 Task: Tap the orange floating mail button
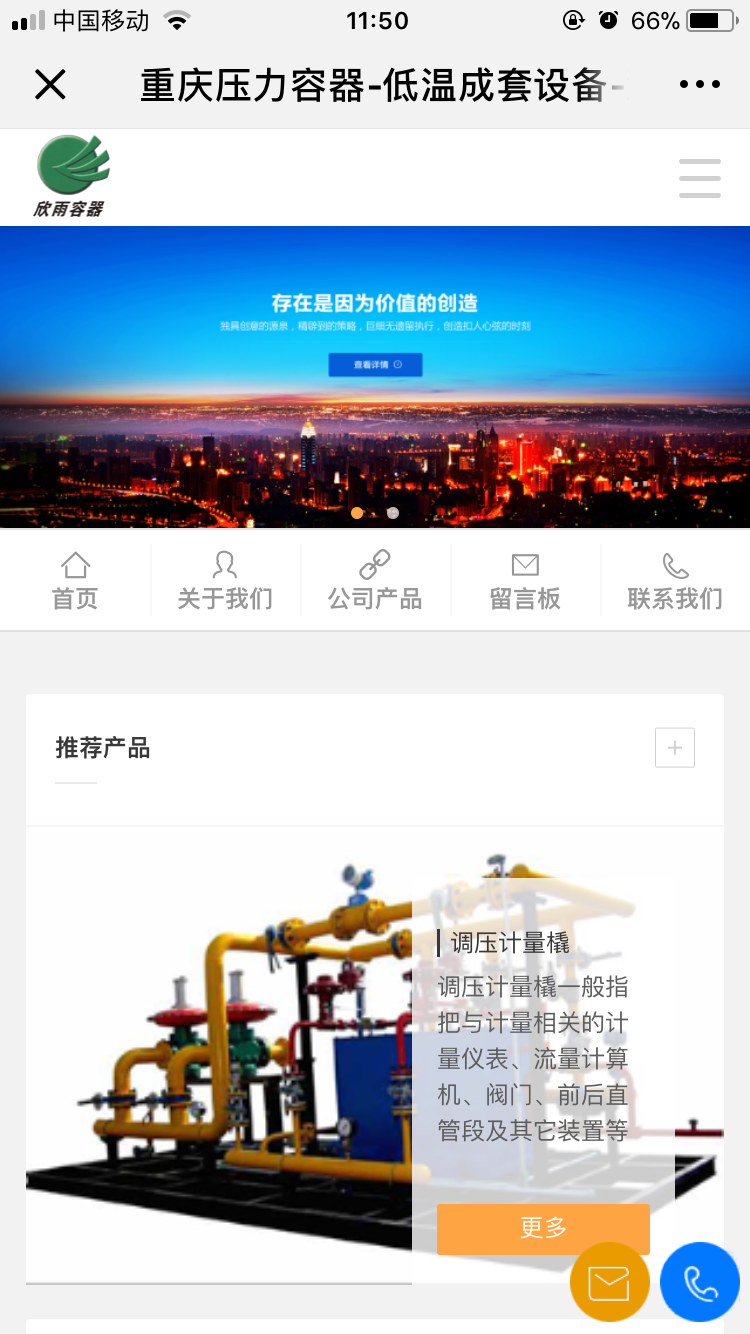[x=609, y=1283]
